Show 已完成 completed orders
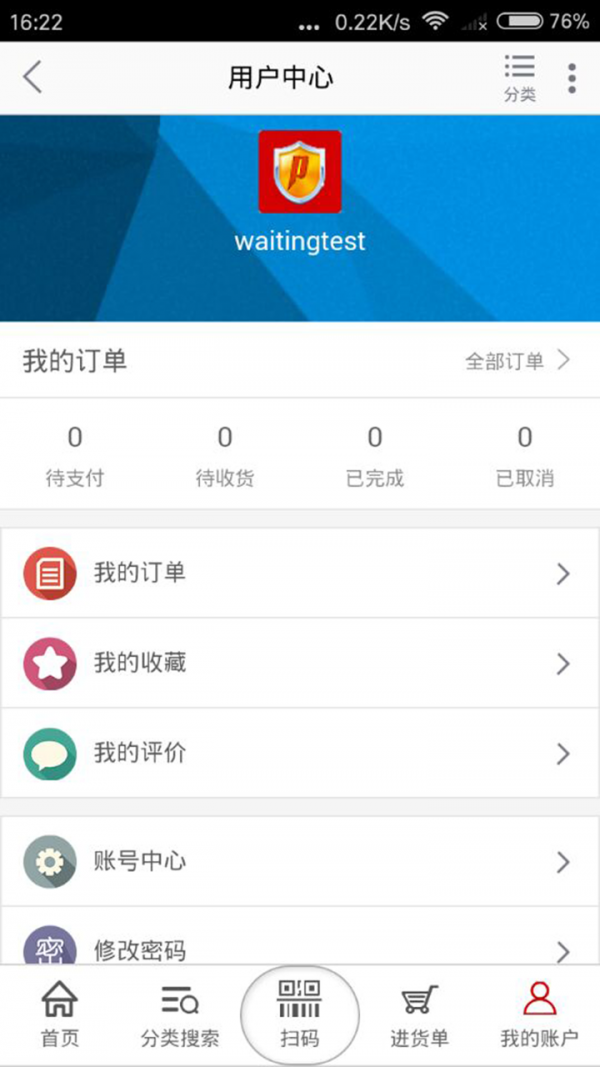 click(375, 456)
